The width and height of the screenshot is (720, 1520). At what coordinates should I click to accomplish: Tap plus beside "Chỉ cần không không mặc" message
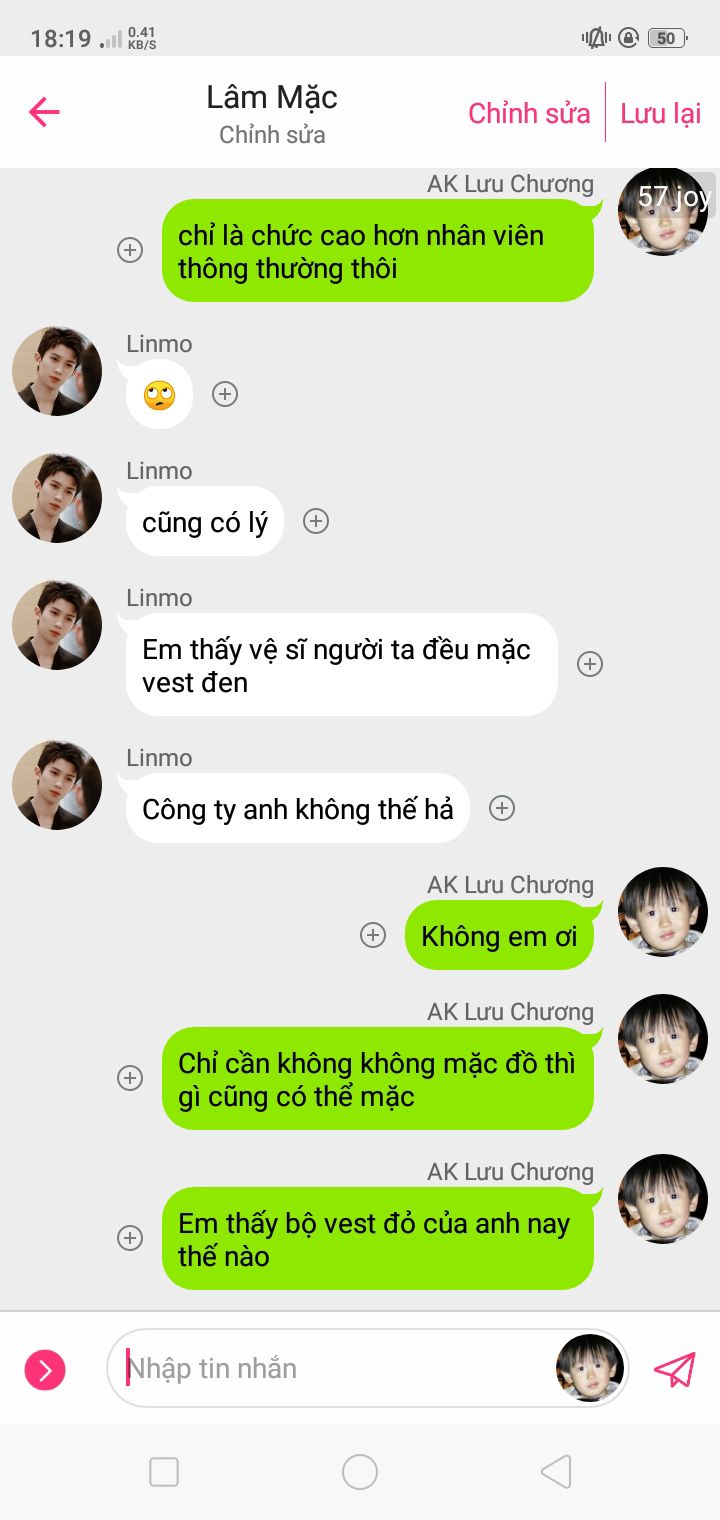click(x=130, y=1078)
